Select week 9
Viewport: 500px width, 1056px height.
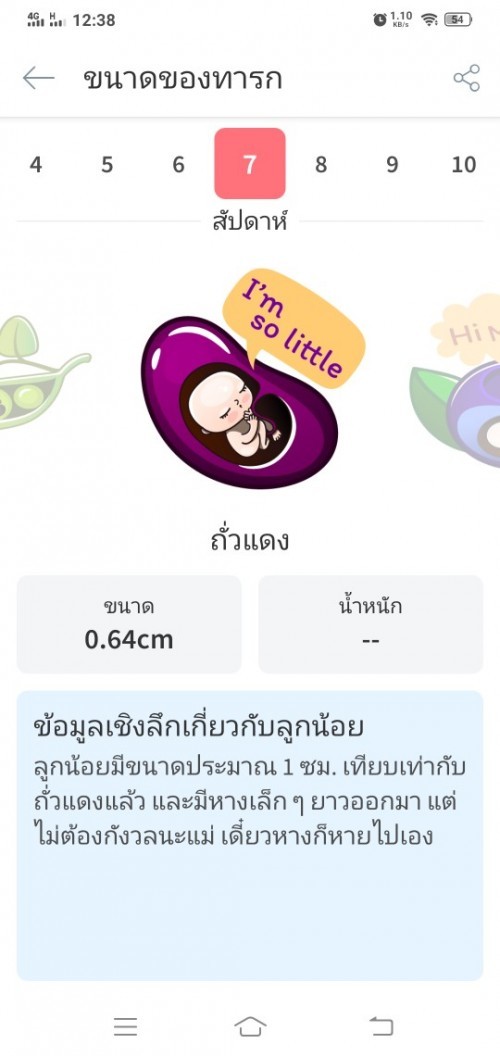[392, 164]
